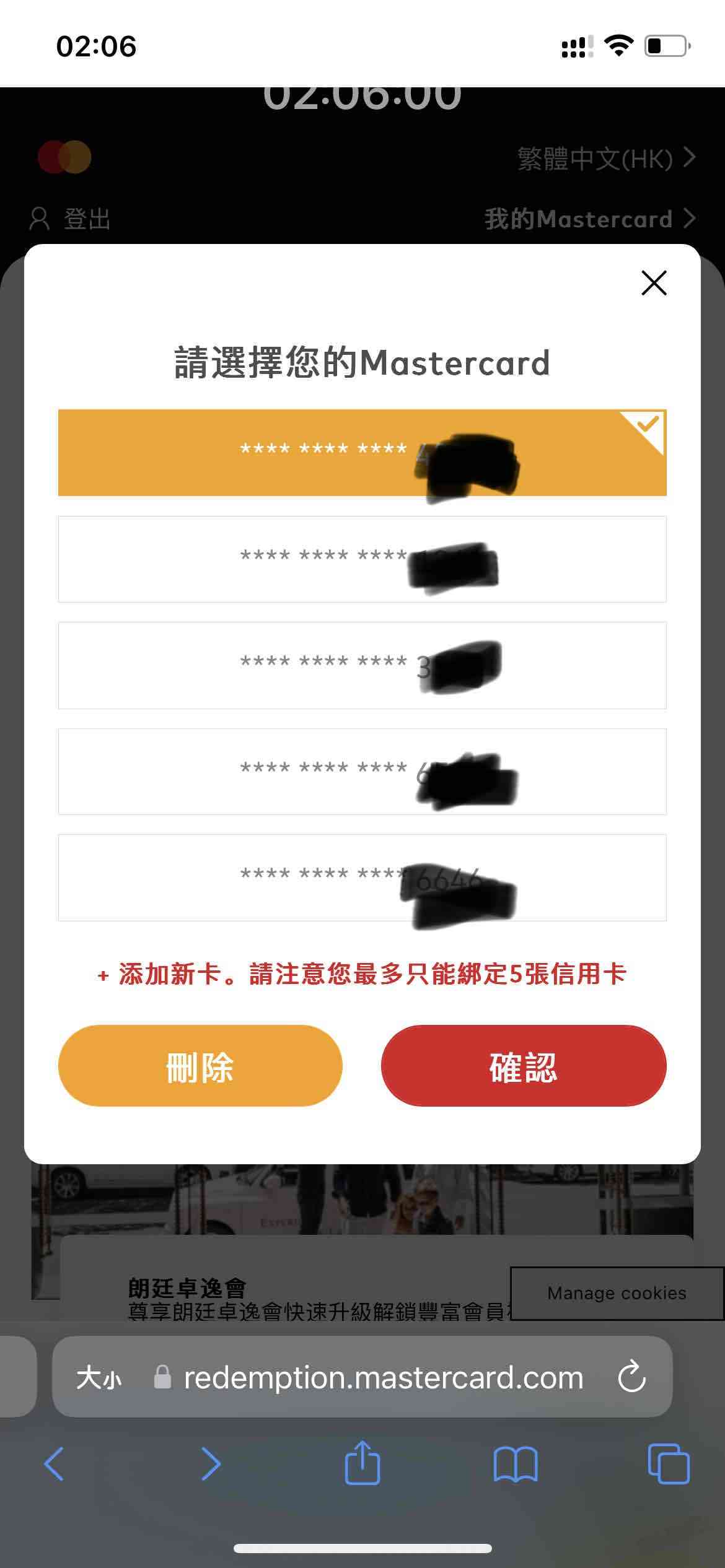Tap 添加新卡 to add a new card
This screenshot has width=725, height=1568.
(362, 974)
